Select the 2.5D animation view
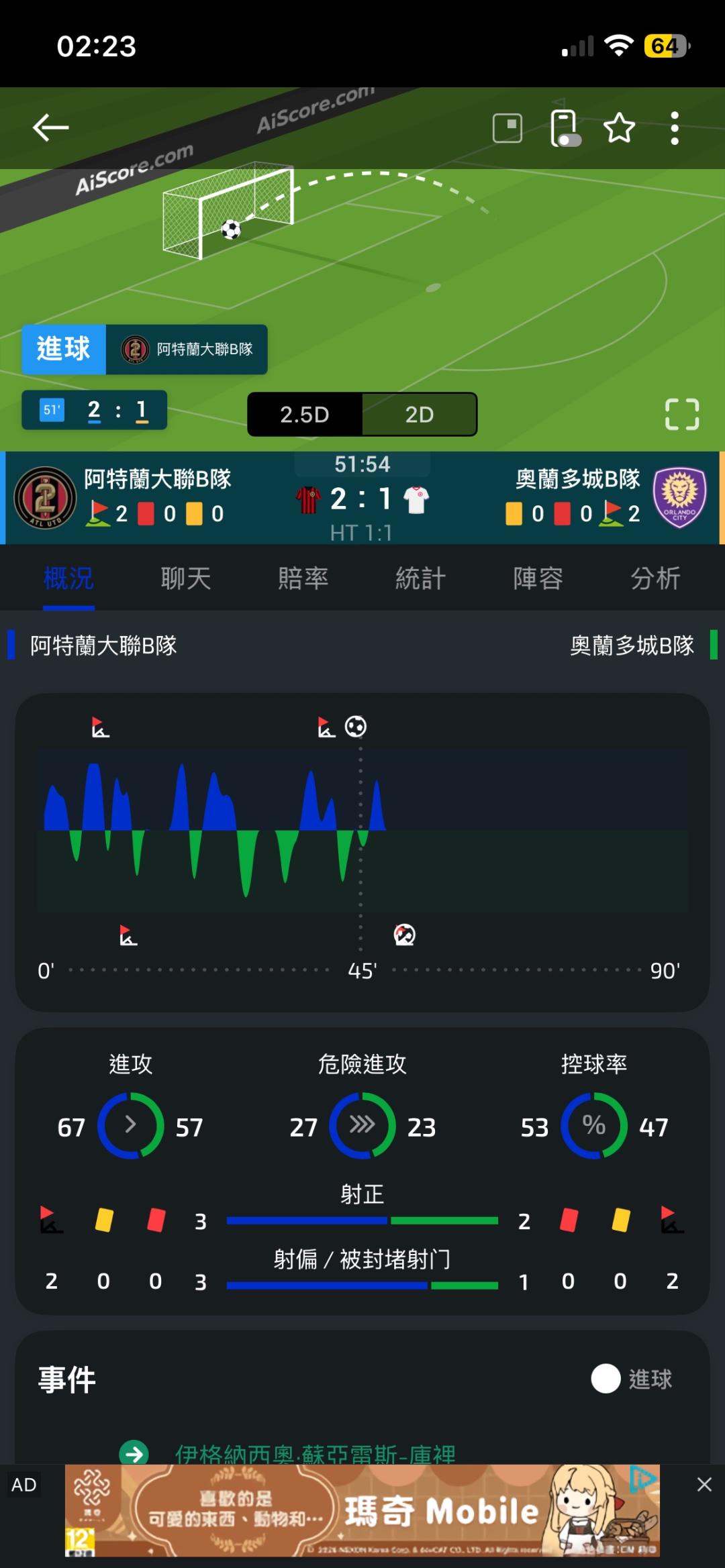Viewport: 725px width, 1568px height. (305, 415)
